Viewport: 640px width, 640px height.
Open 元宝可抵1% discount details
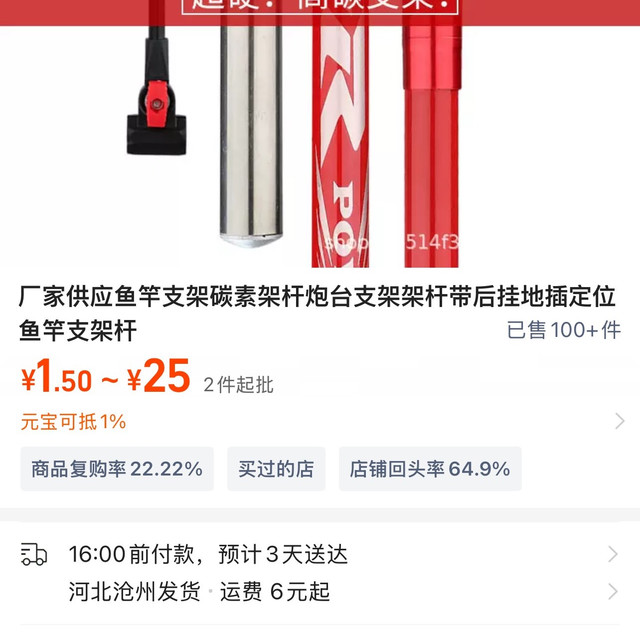click(x=320, y=421)
